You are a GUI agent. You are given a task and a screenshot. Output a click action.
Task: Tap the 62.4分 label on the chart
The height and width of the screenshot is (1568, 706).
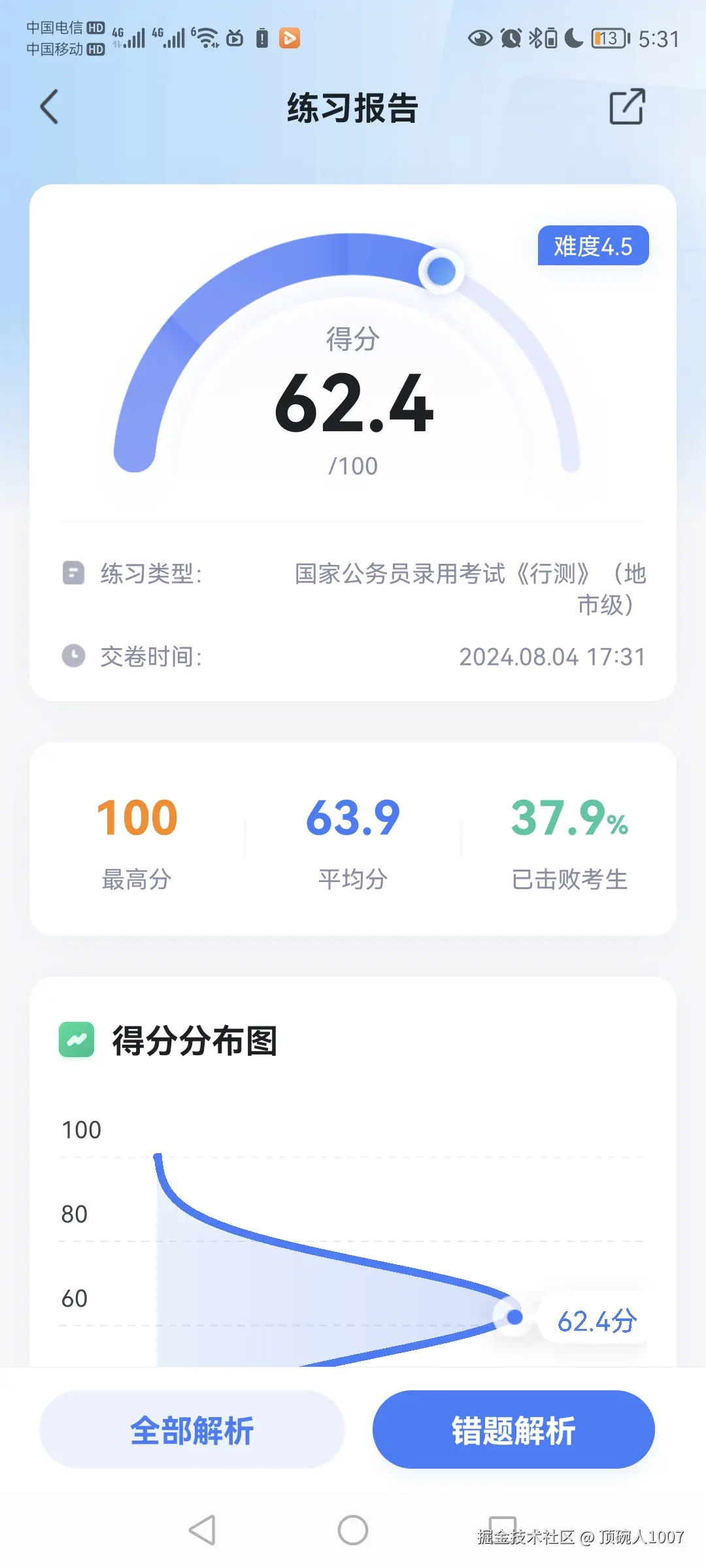tap(596, 1318)
